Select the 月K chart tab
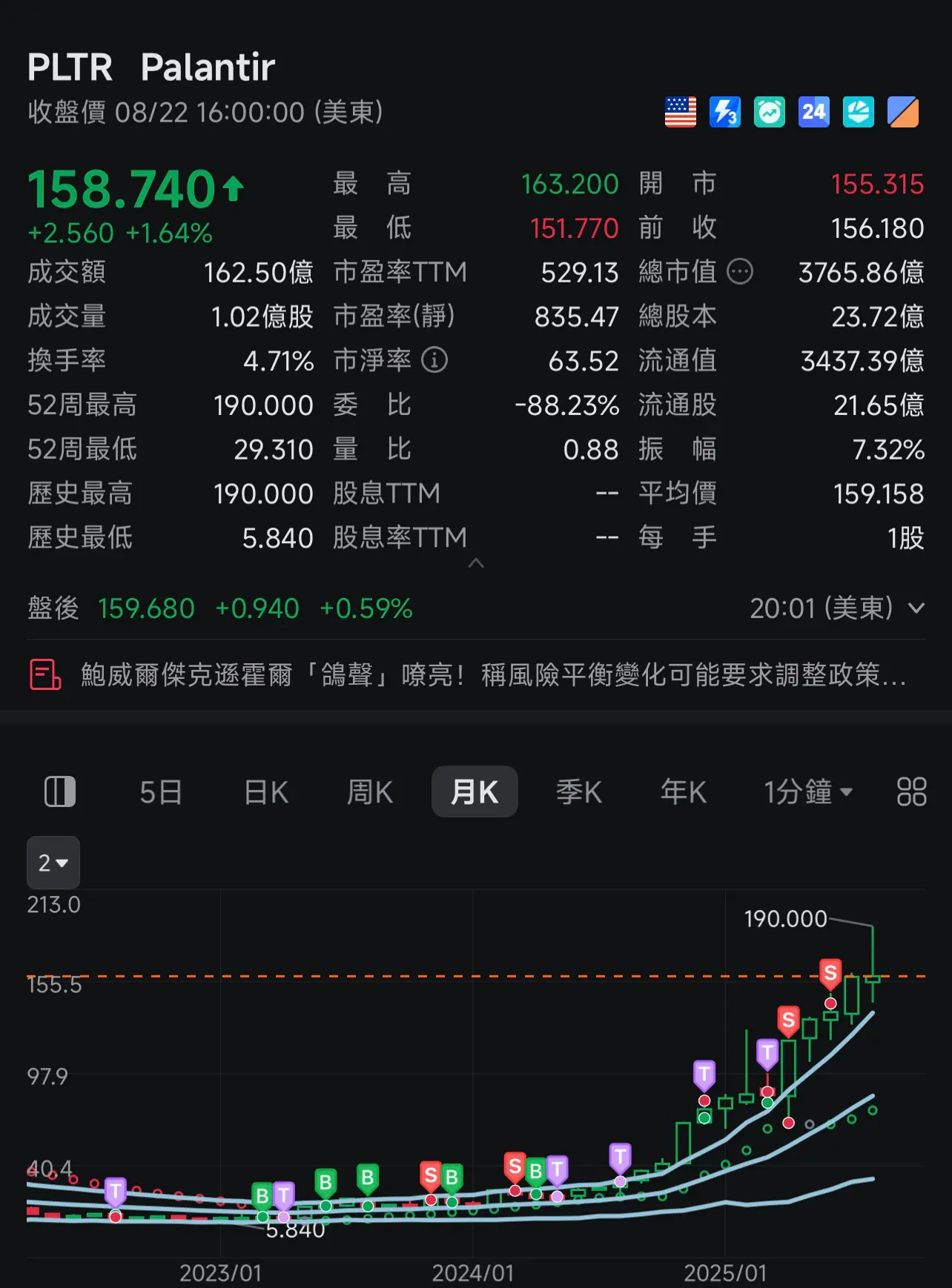952x1288 pixels. 475,792
